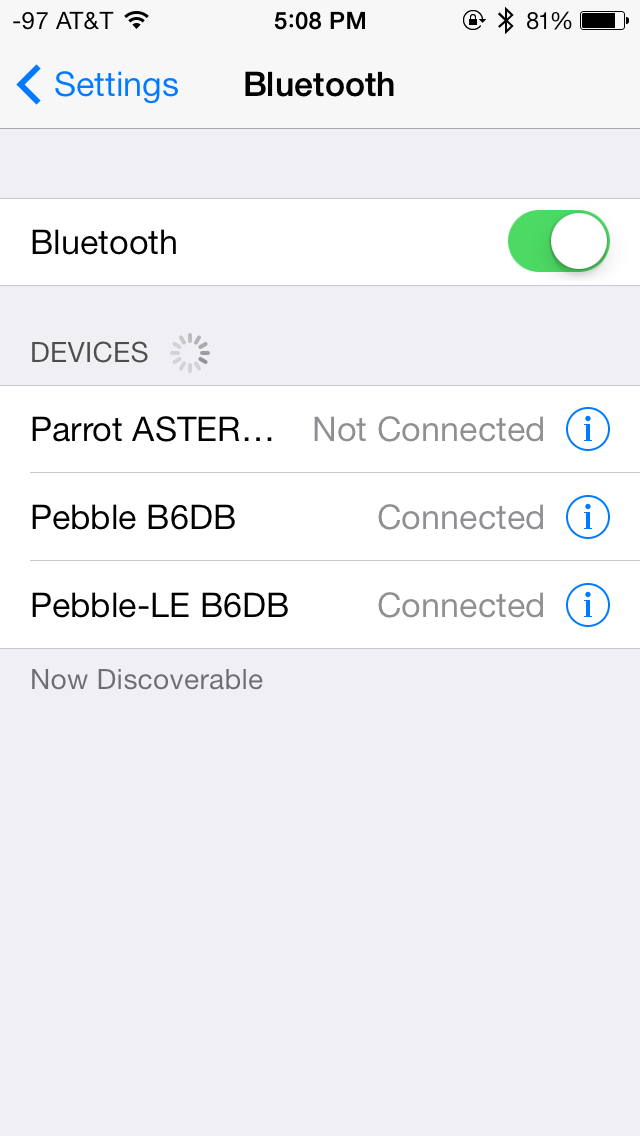View info for Pebble B6DB
This screenshot has height=1136, width=640.
pyautogui.click(x=587, y=517)
